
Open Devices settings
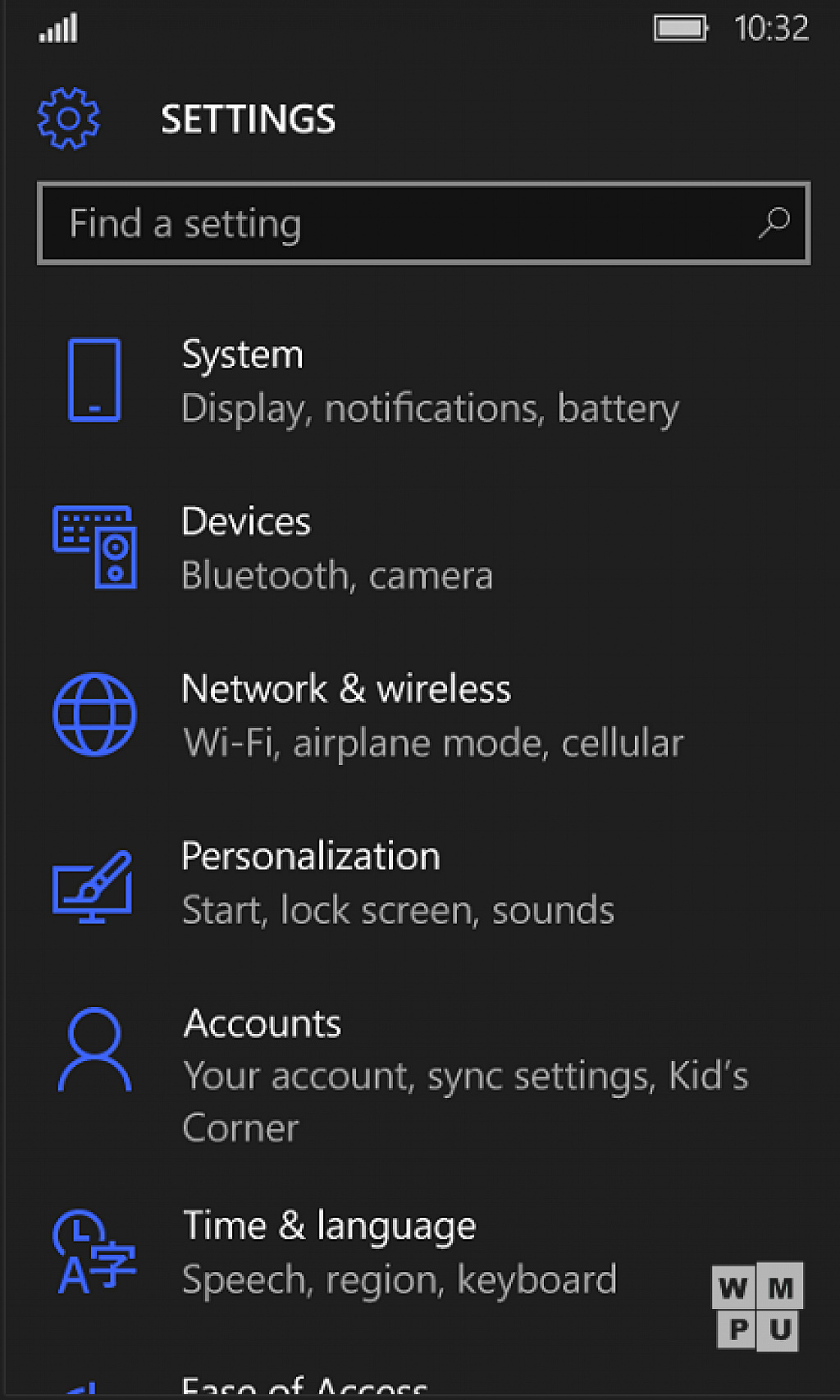point(423,548)
